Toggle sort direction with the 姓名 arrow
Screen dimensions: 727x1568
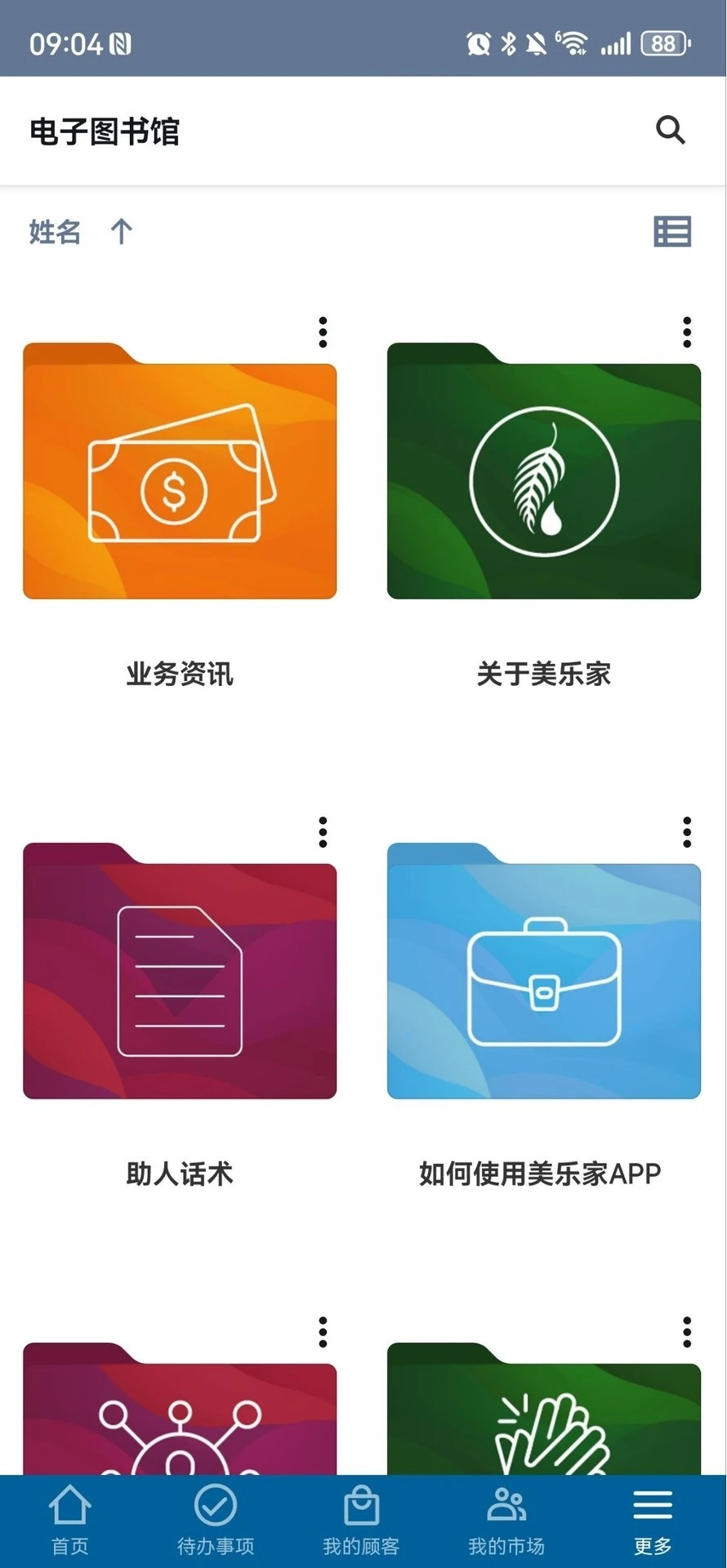[x=123, y=232]
